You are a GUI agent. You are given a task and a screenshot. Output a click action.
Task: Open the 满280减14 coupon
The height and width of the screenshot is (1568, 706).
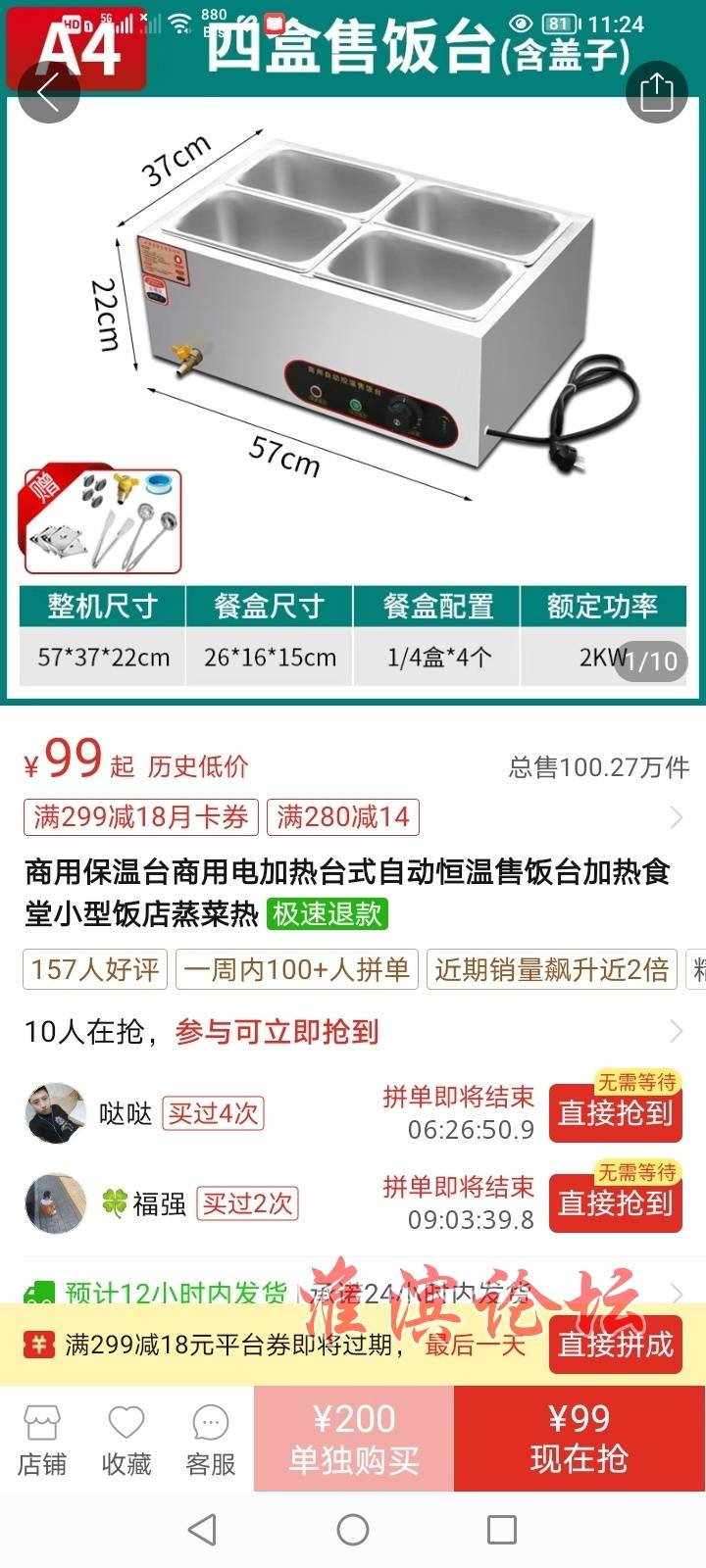[x=342, y=816]
